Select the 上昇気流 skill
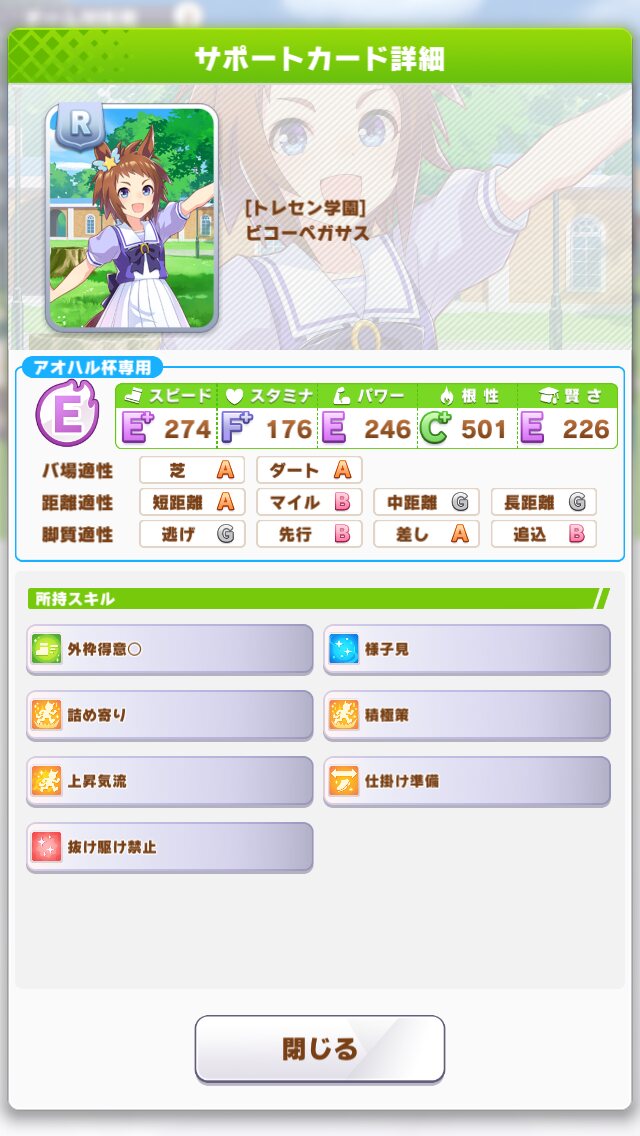 169,781
